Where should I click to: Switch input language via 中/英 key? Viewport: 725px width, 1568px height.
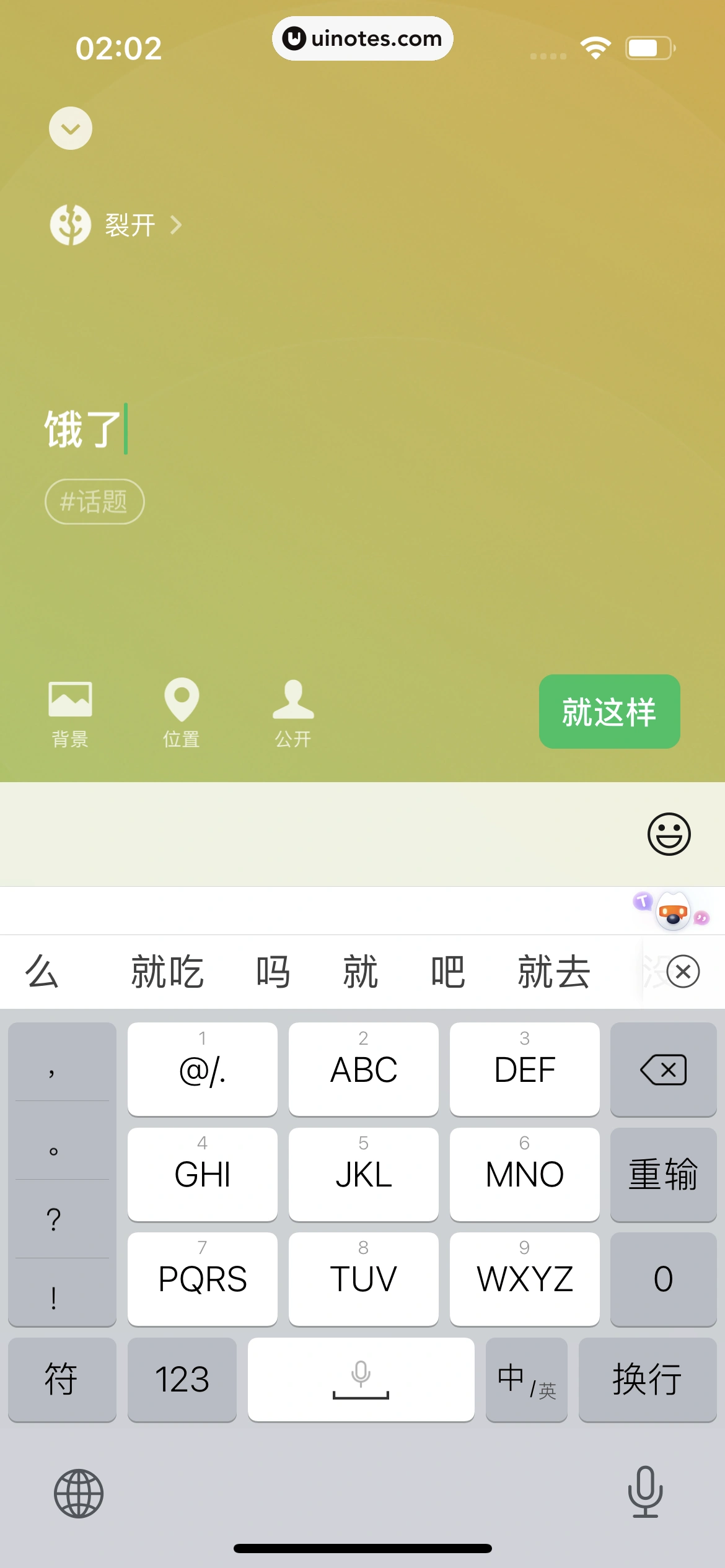(526, 1379)
